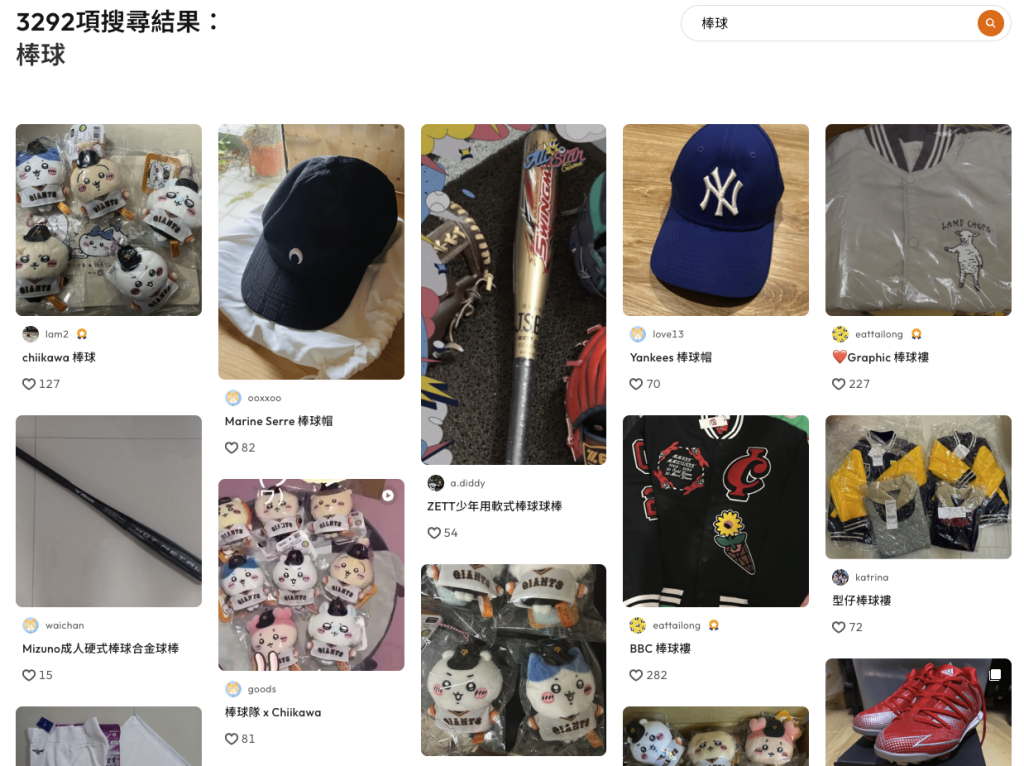
Task: Like the BBC 棒球褸 item
Action: pyautogui.click(x=636, y=675)
